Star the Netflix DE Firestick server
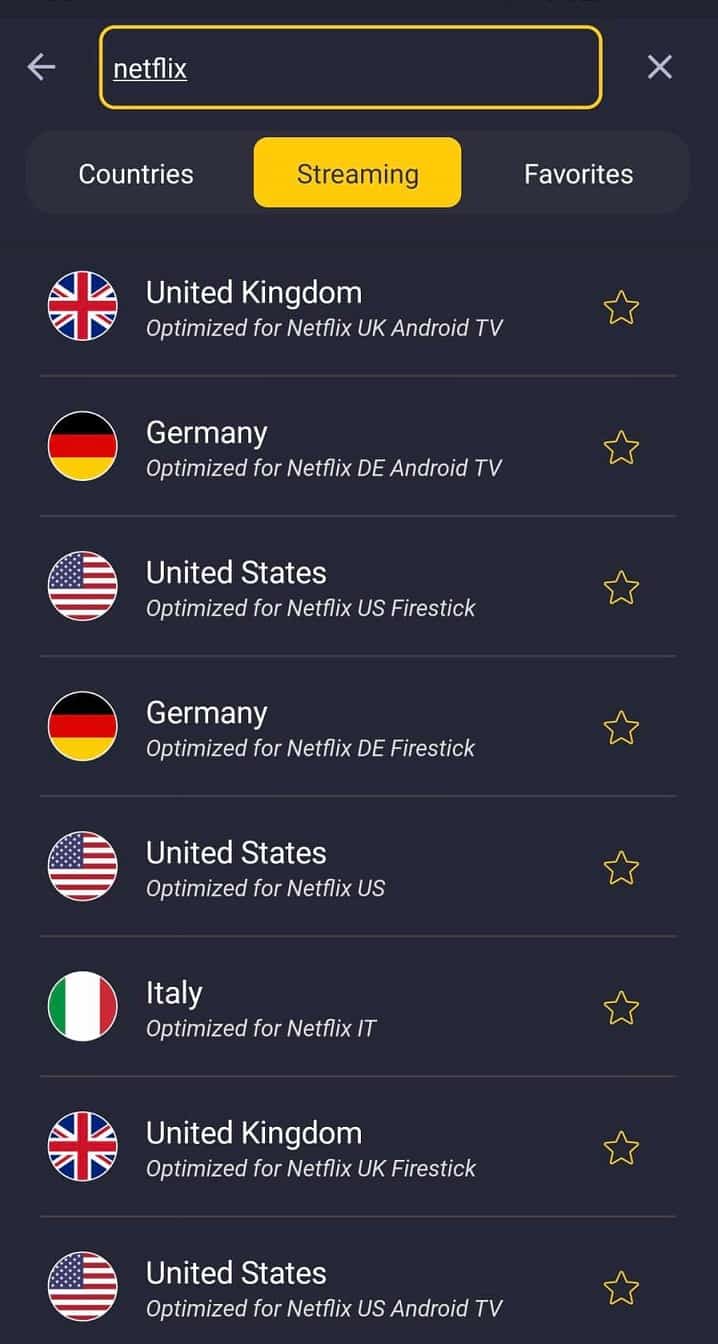The image size is (718, 1344). tap(621, 727)
